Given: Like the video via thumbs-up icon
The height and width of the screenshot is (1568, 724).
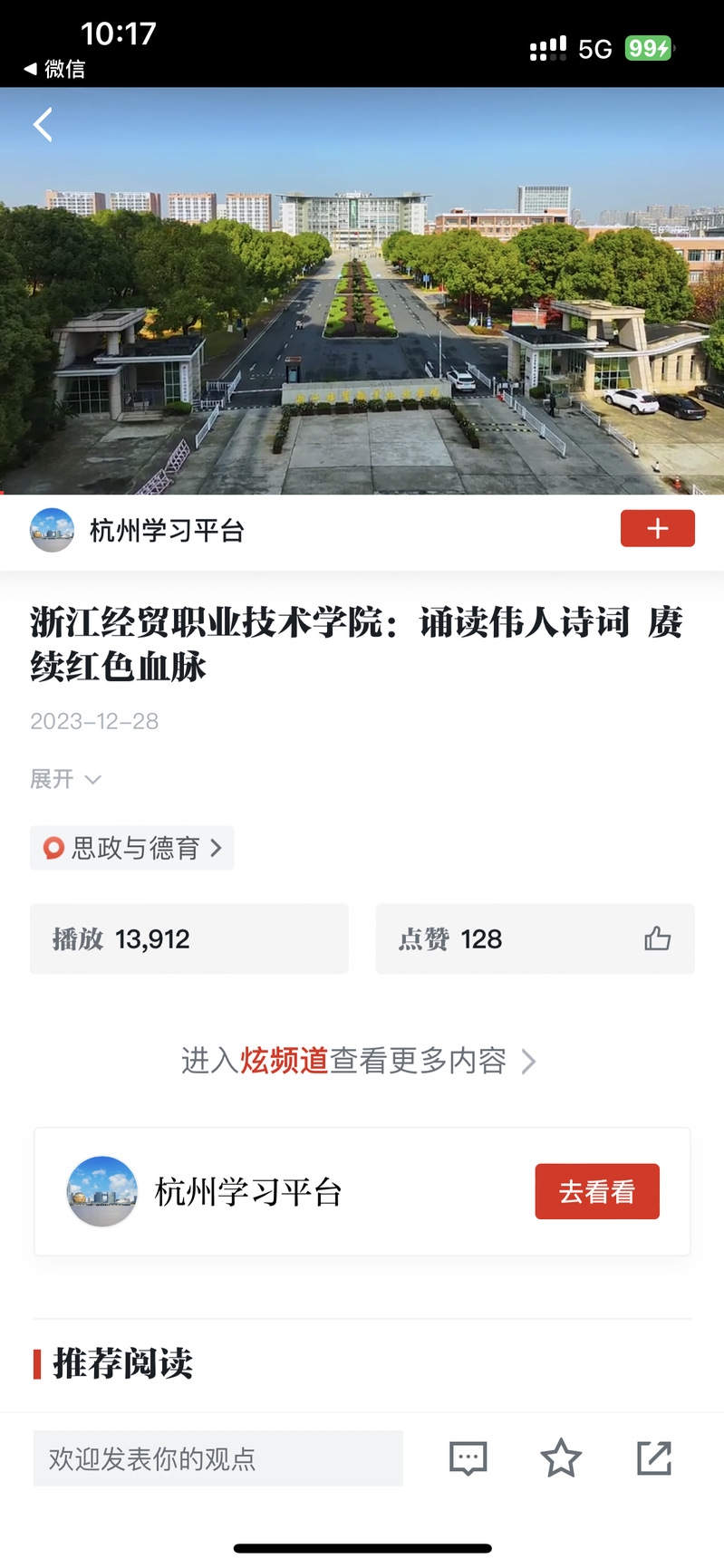Looking at the screenshot, I should (x=657, y=938).
